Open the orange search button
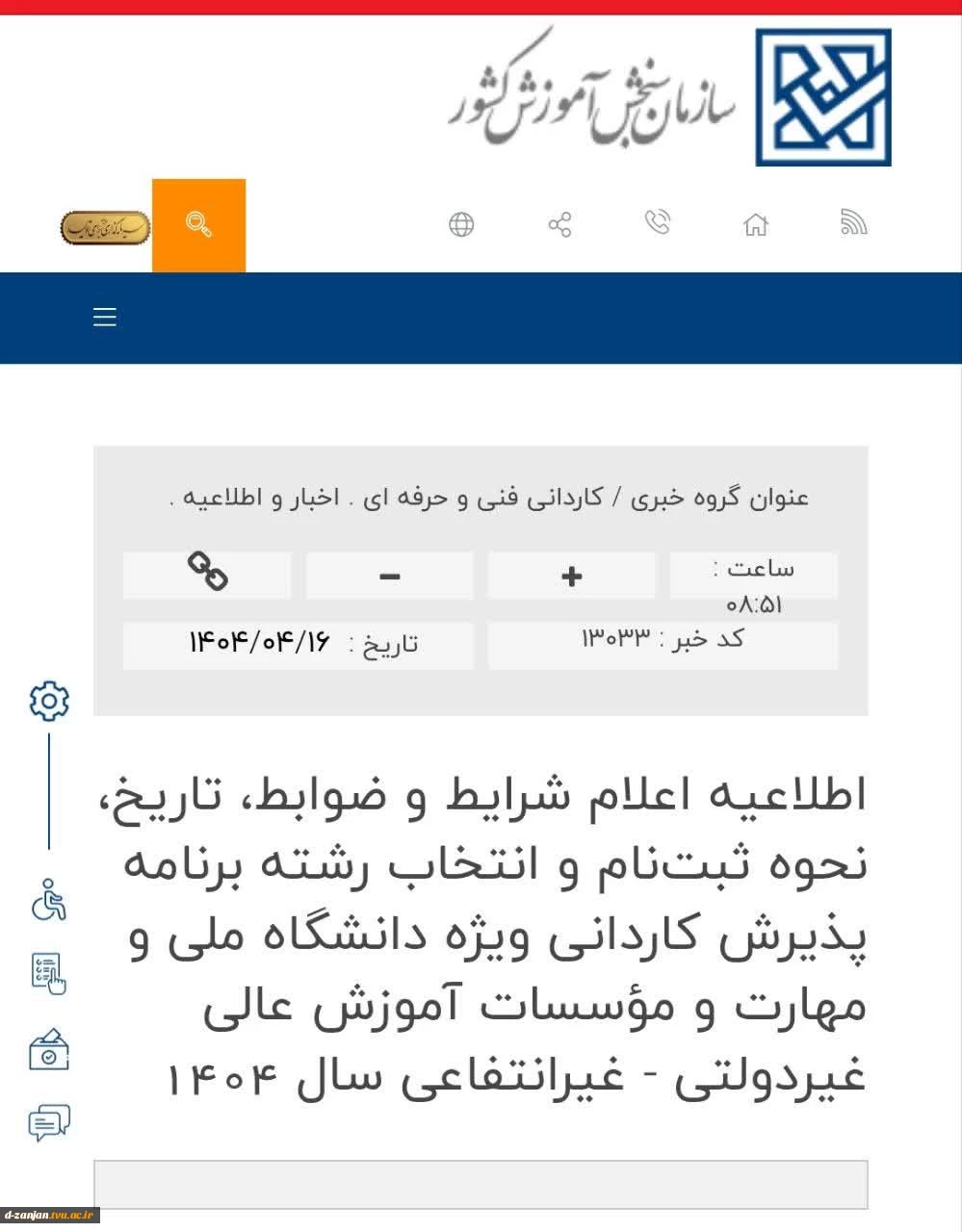 198,225
